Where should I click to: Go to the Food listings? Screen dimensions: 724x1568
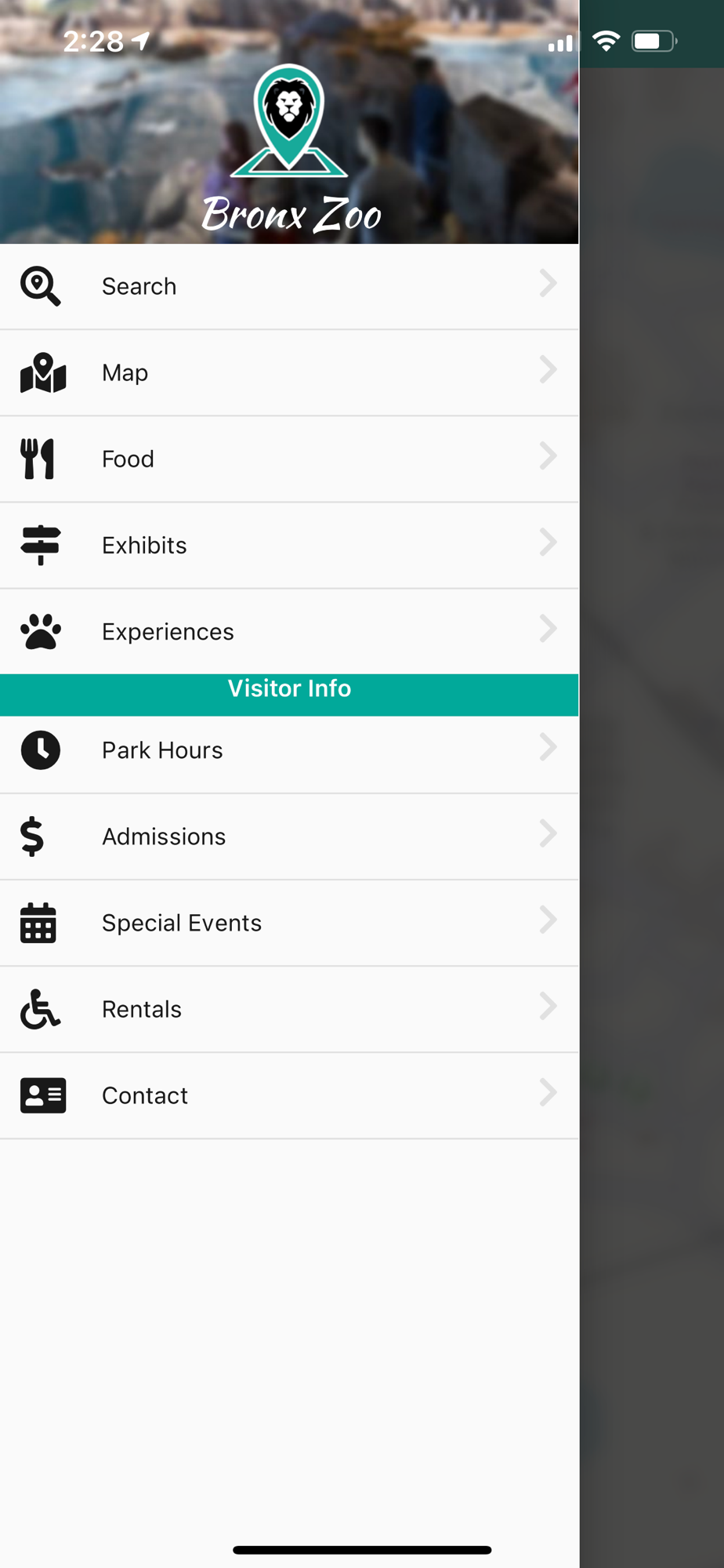click(x=289, y=459)
